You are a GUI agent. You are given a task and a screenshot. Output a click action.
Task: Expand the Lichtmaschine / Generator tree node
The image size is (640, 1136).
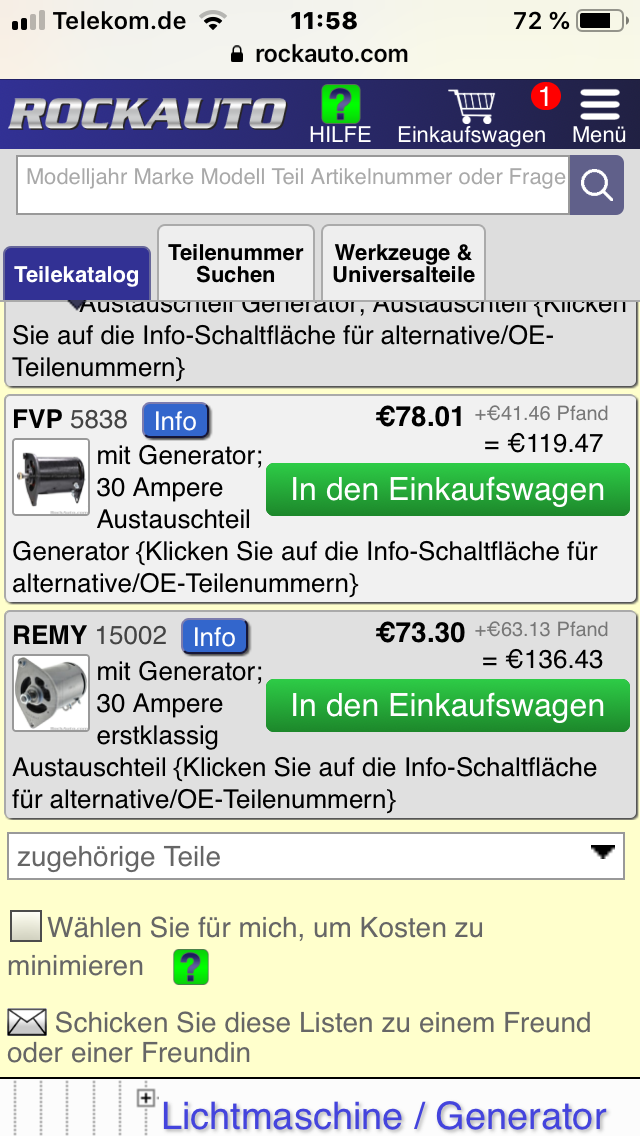coord(146,1098)
